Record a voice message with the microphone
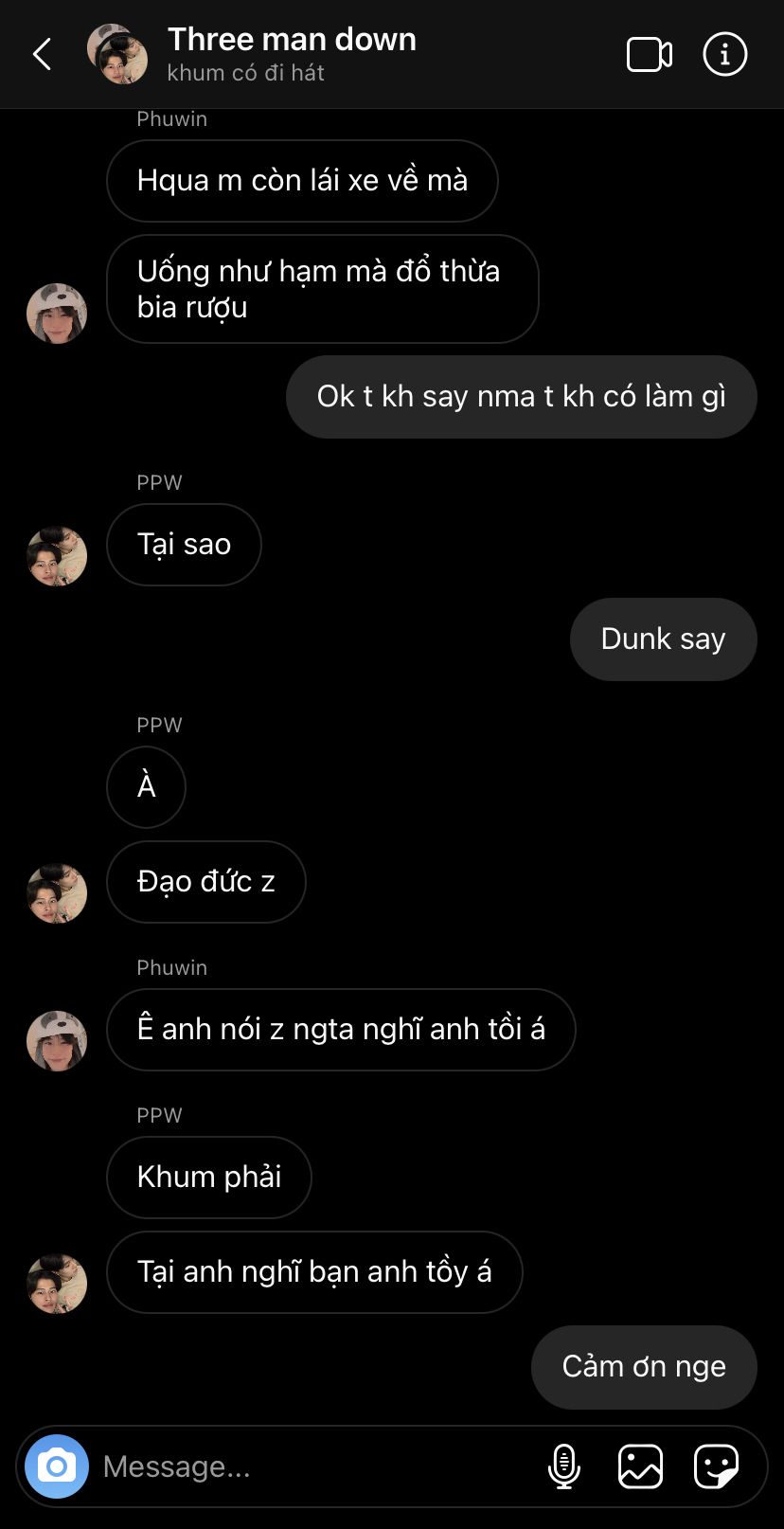 click(x=564, y=1466)
